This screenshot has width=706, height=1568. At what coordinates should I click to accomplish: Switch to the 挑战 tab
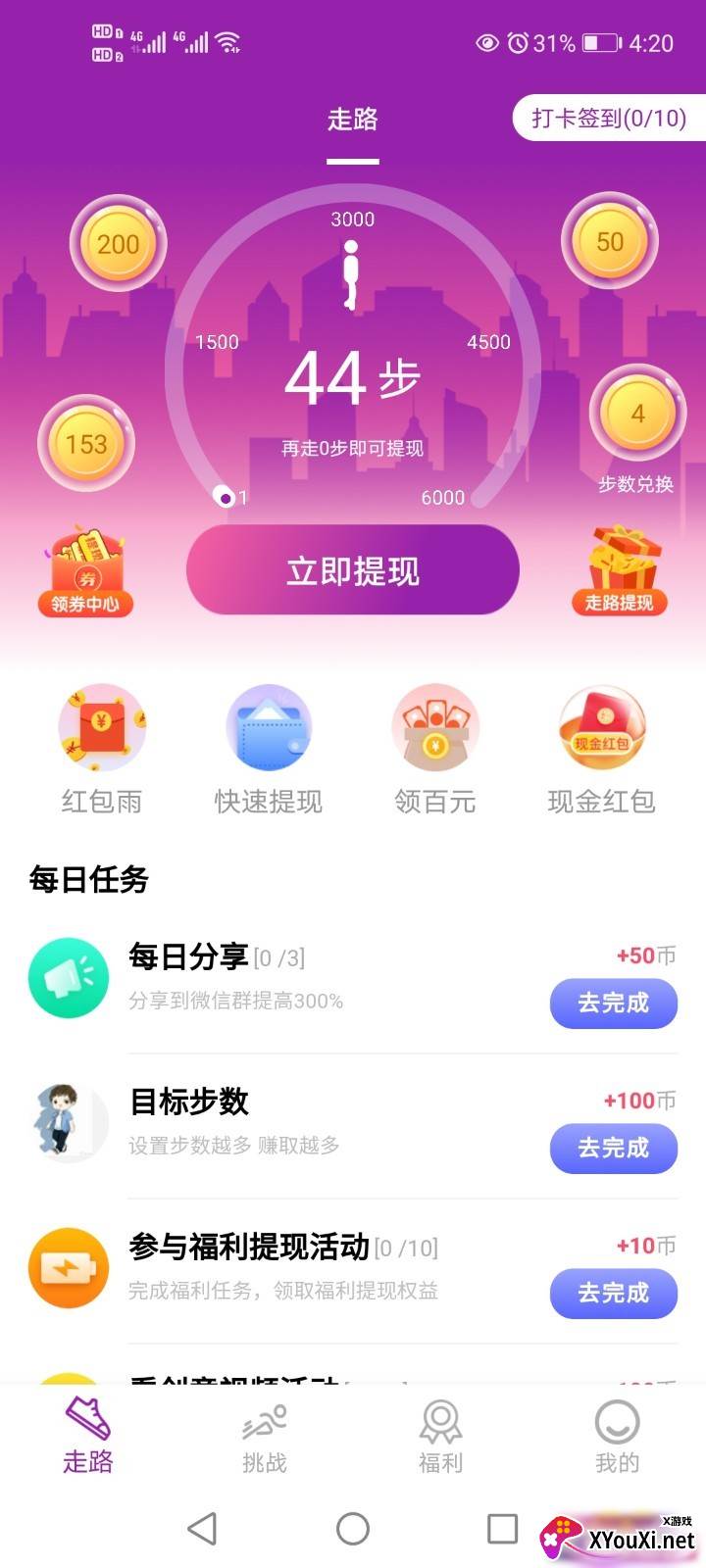click(265, 1438)
